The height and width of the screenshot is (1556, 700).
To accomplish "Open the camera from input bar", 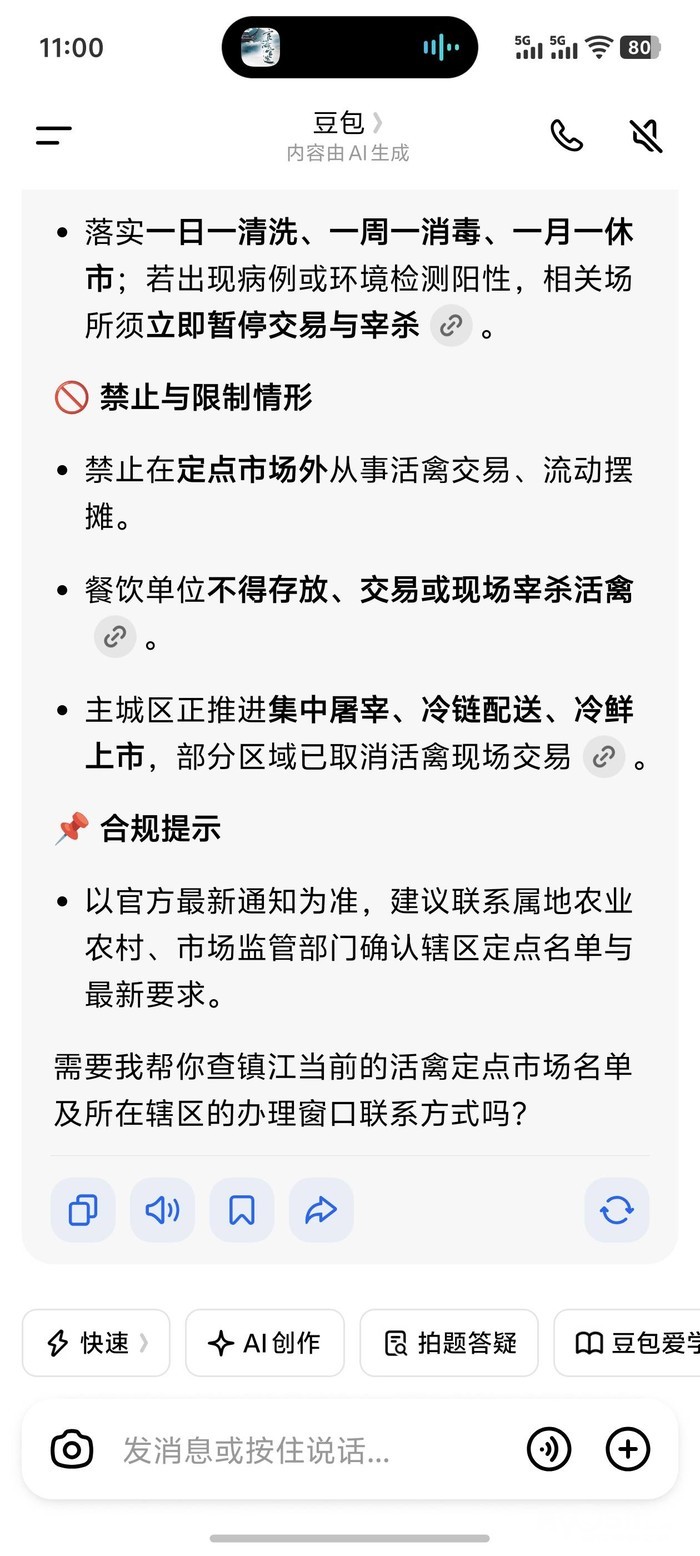I will pyautogui.click(x=72, y=1449).
